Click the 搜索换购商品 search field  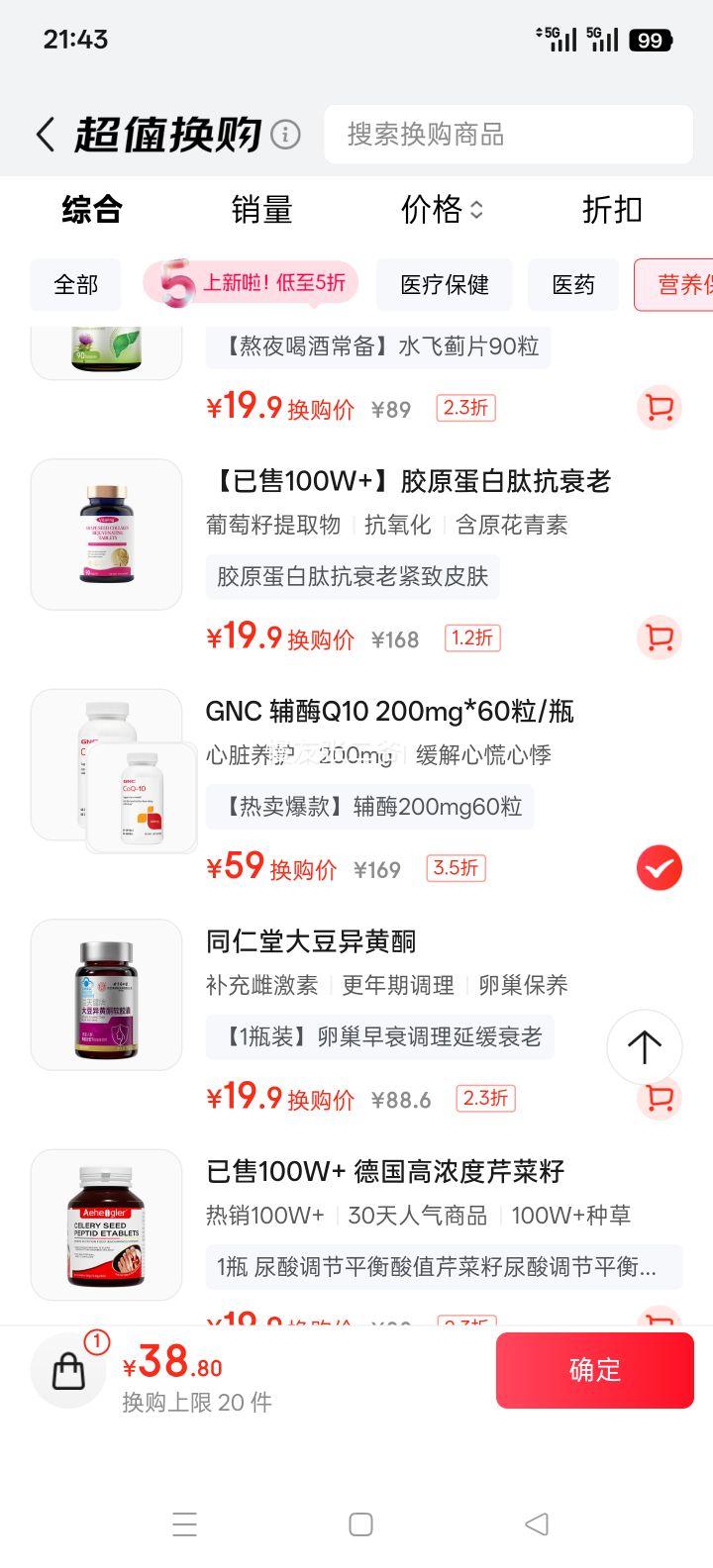508,134
